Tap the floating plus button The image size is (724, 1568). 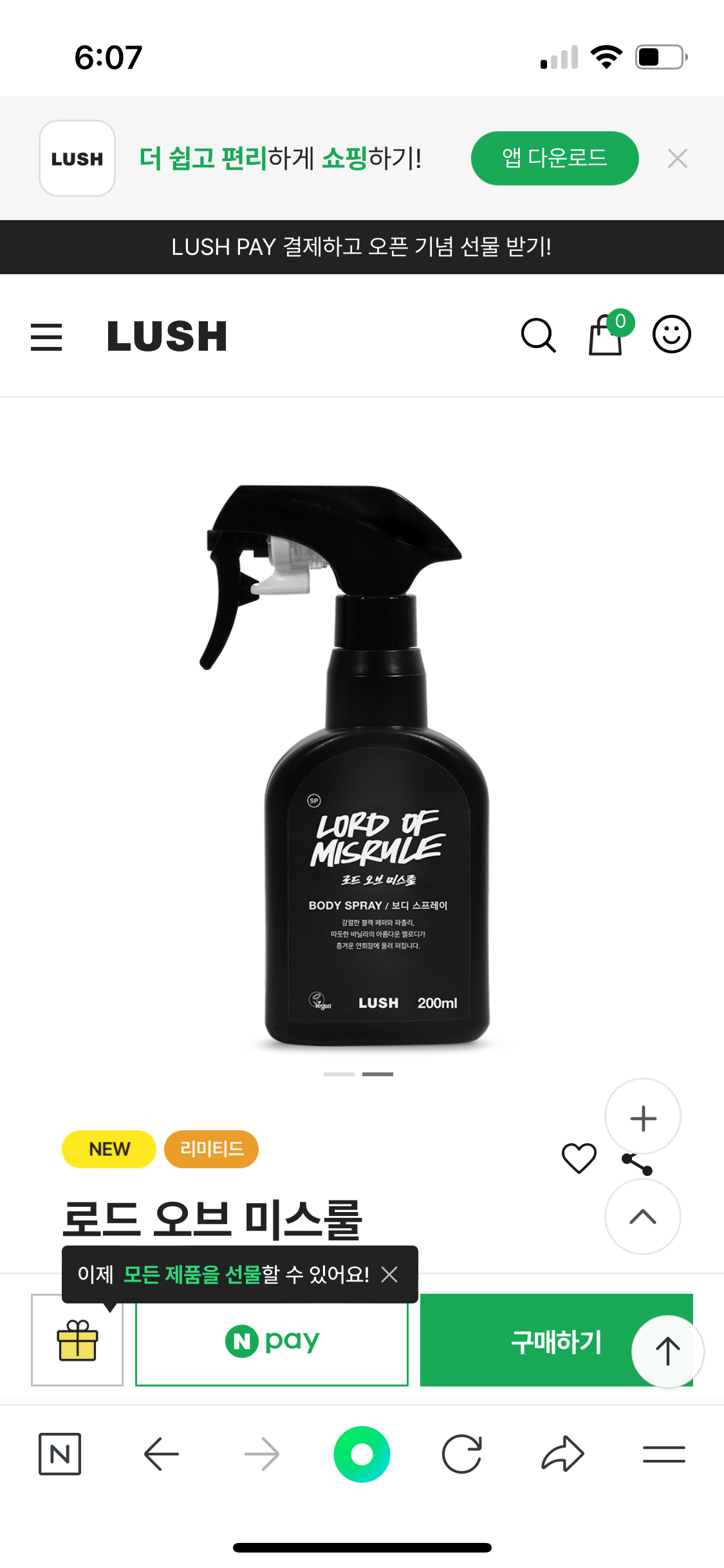coord(643,1117)
